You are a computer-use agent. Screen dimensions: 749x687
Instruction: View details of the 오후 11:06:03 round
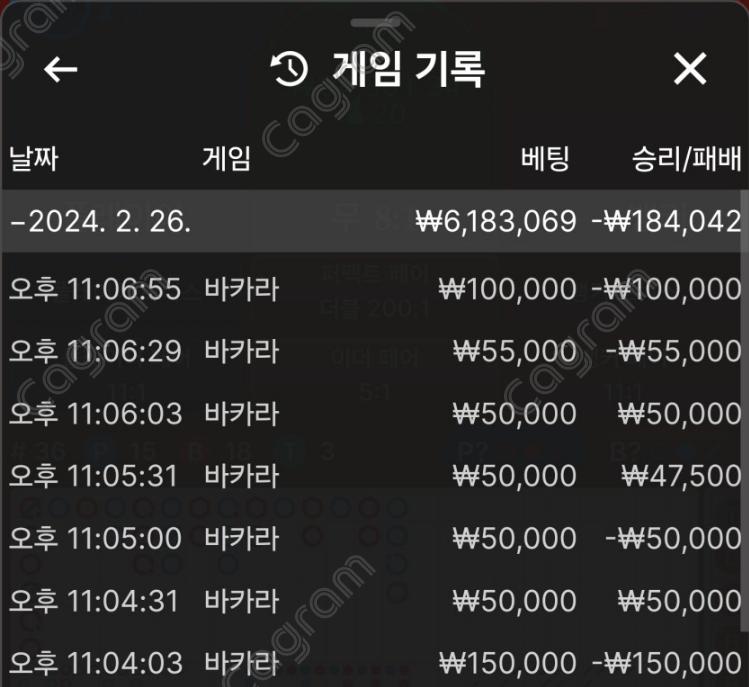tap(374, 414)
